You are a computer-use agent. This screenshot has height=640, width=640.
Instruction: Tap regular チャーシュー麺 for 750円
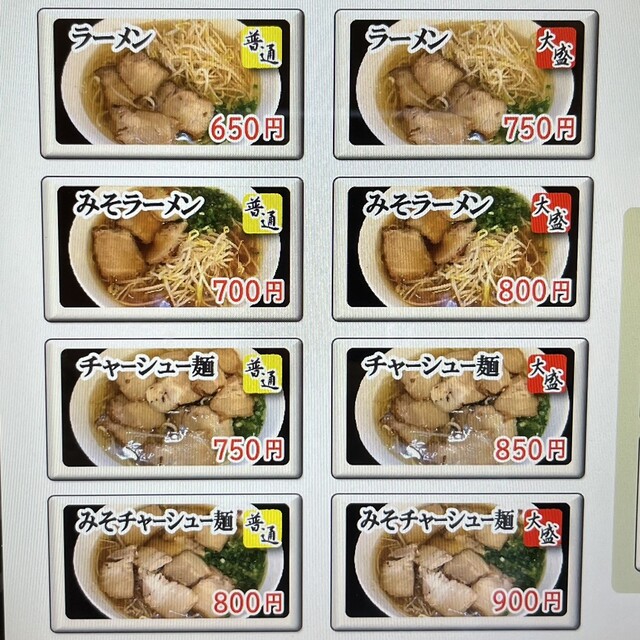[173, 407]
